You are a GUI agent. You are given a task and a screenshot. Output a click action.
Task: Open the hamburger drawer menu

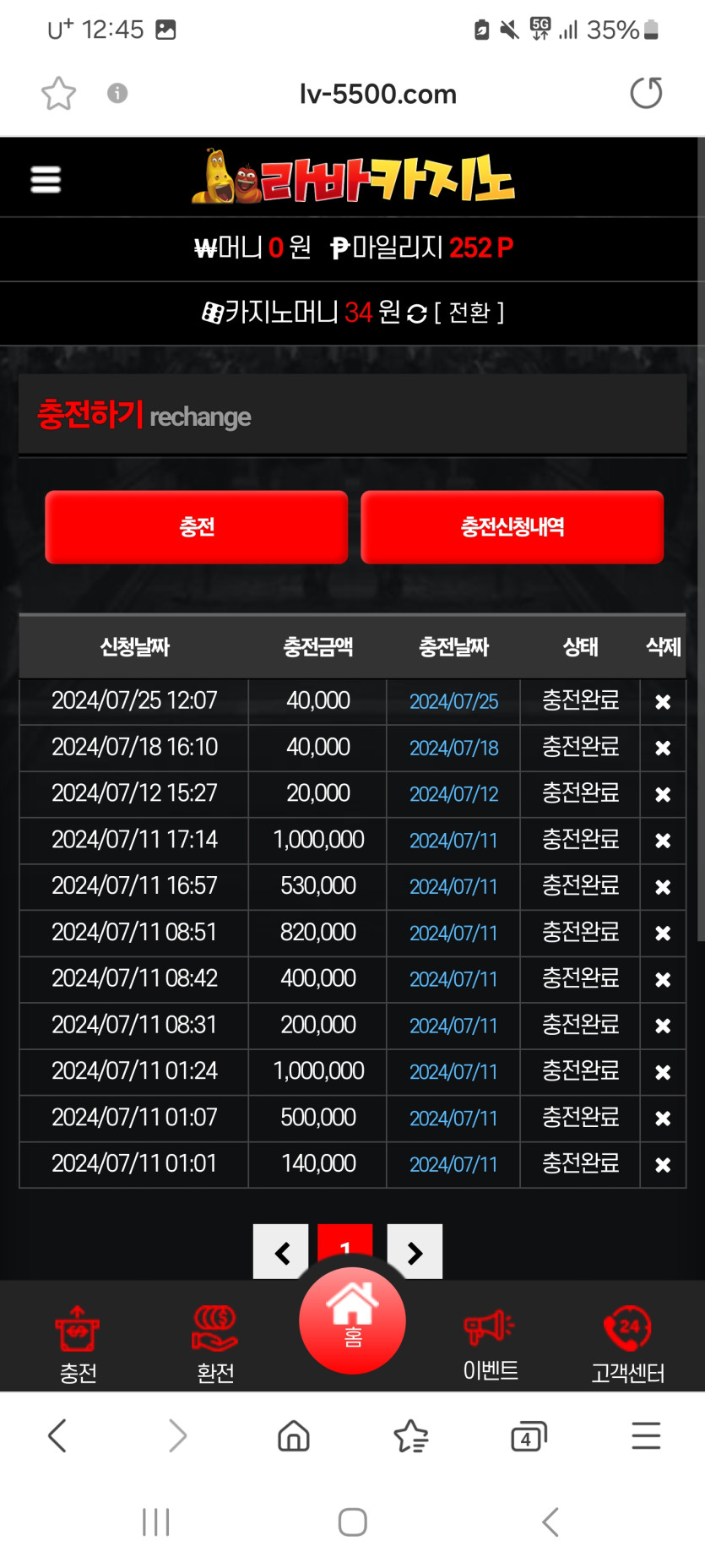pyautogui.click(x=46, y=179)
